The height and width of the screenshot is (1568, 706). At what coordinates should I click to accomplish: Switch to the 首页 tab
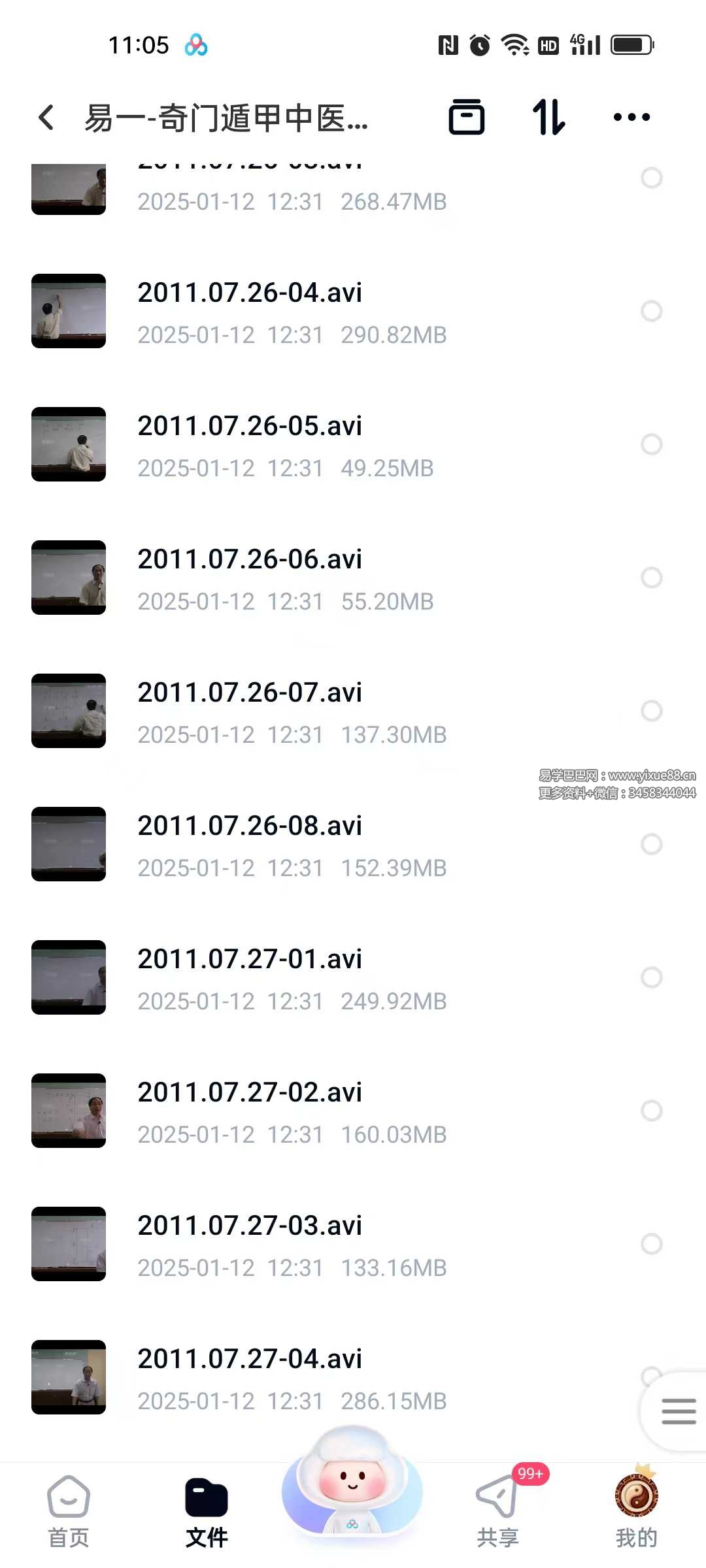point(69,1512)
